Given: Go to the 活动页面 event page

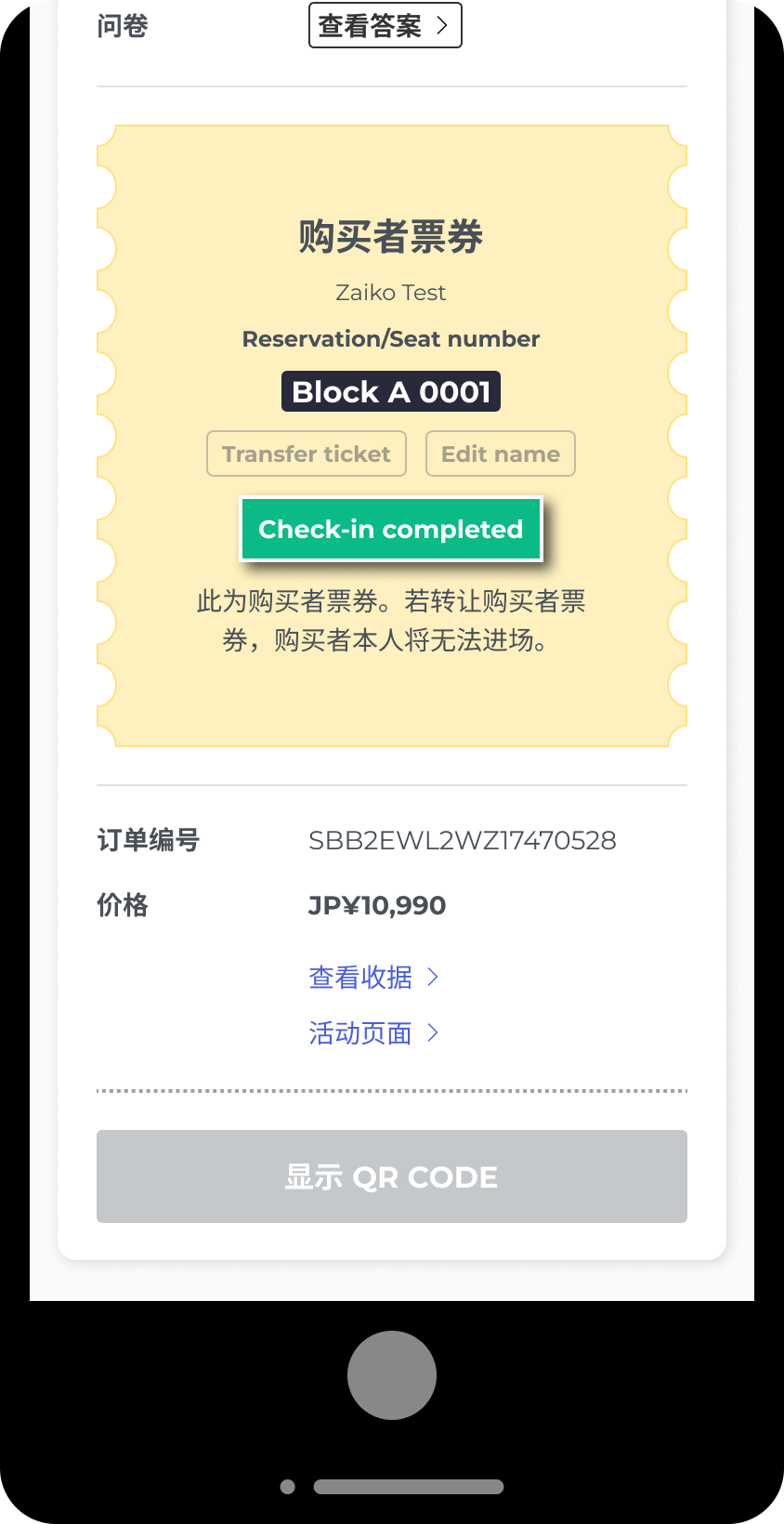Looking at the screenshot, I should point(372,1033).
